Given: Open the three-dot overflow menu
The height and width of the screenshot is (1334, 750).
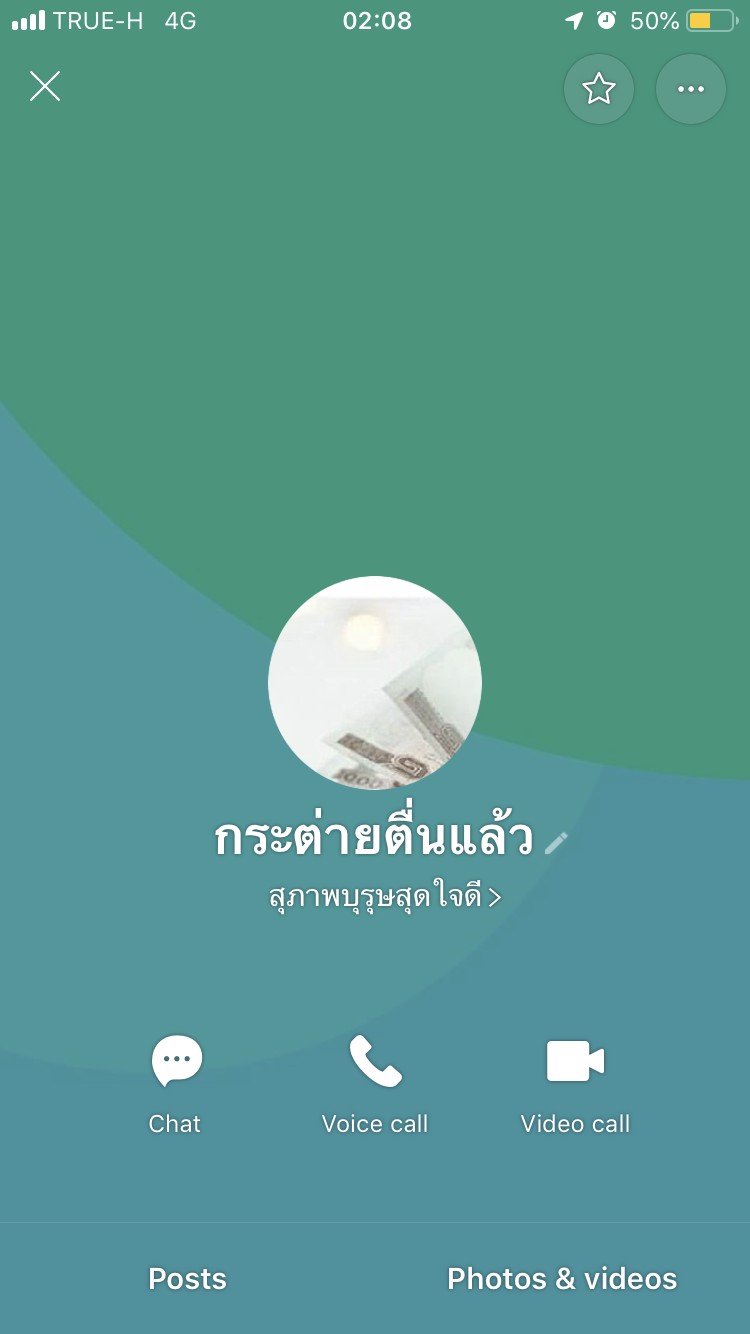Looking at the screenshot, I should point(690,89).
